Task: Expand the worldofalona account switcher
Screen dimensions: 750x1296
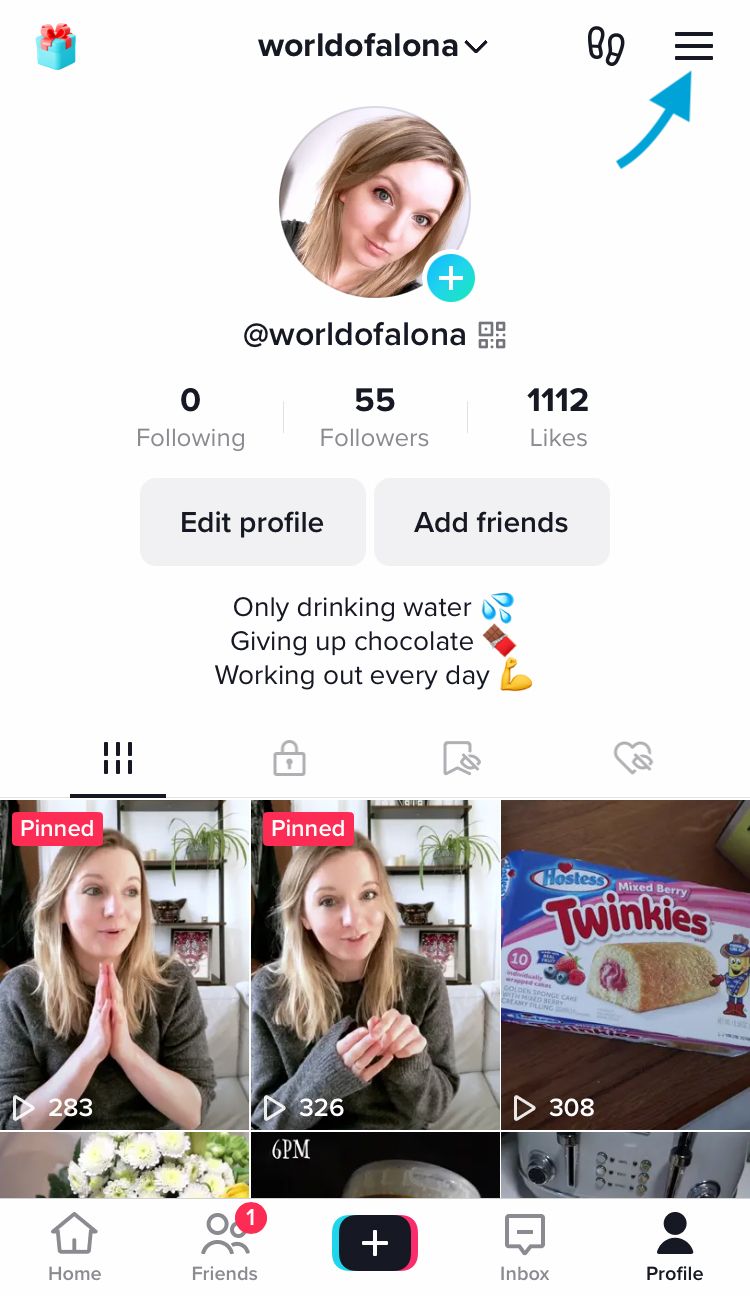Action: click(x=373, y=46)
